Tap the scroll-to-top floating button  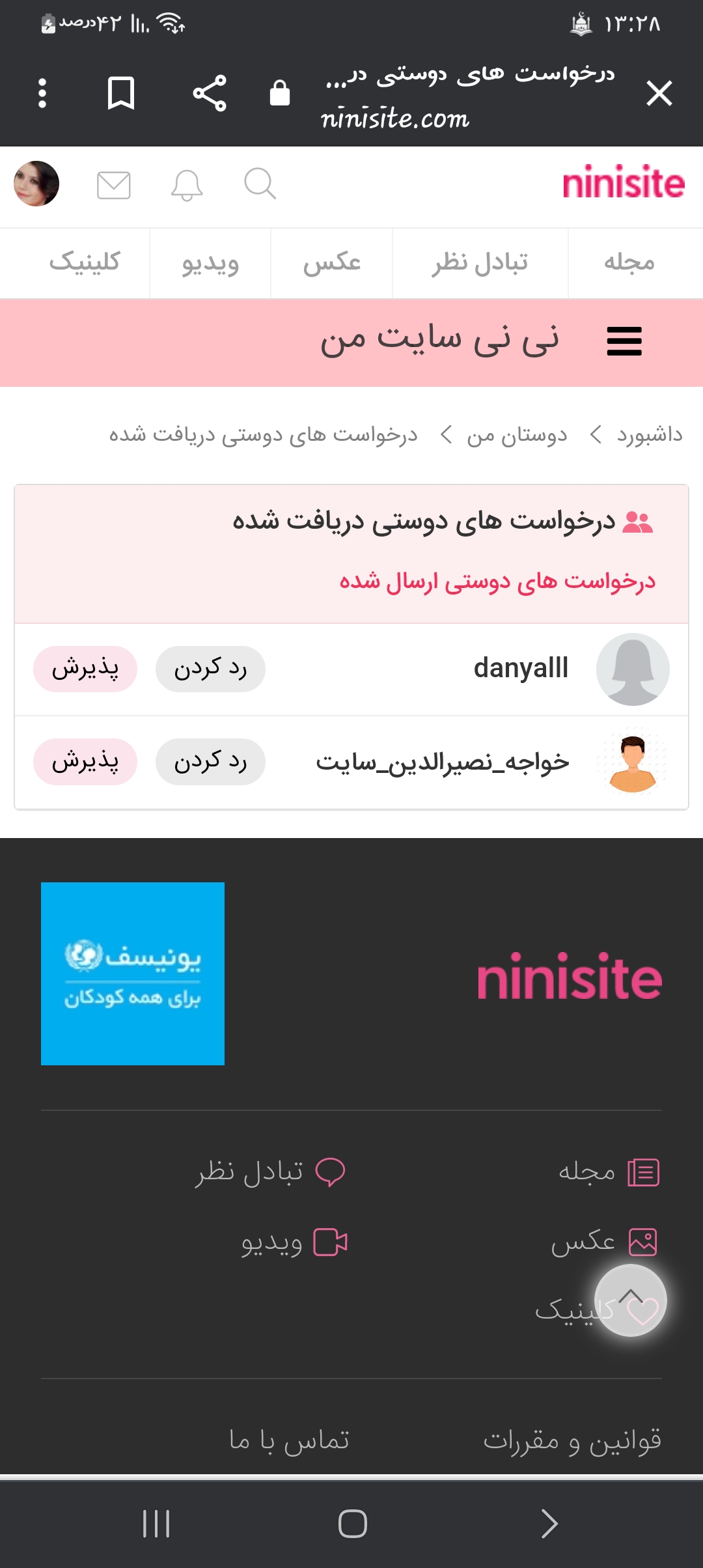point(630,1300)
